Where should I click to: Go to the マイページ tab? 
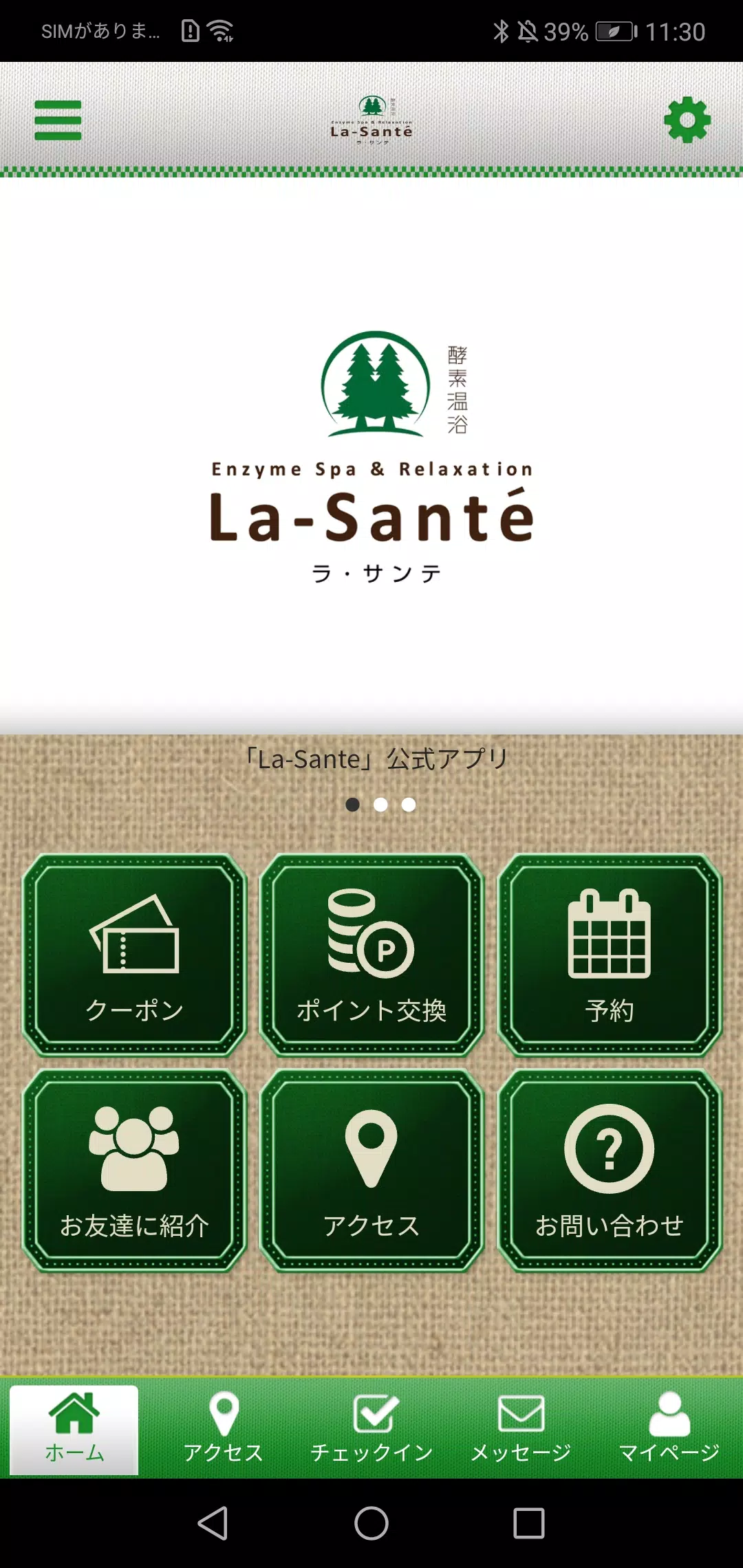pyautogui.click(x=669, y=1428)
